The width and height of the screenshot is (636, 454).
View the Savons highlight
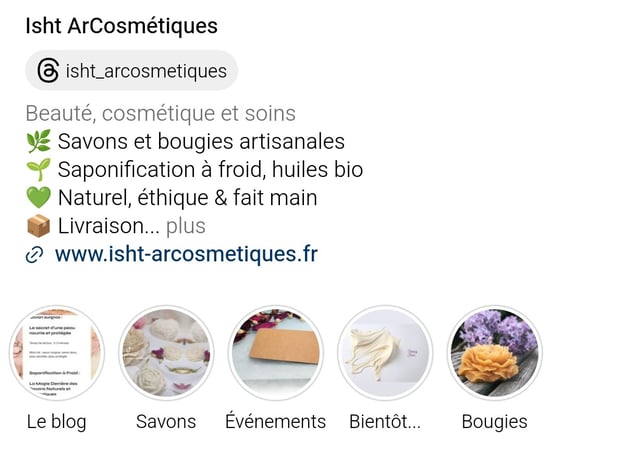click(x=166, y=353)
